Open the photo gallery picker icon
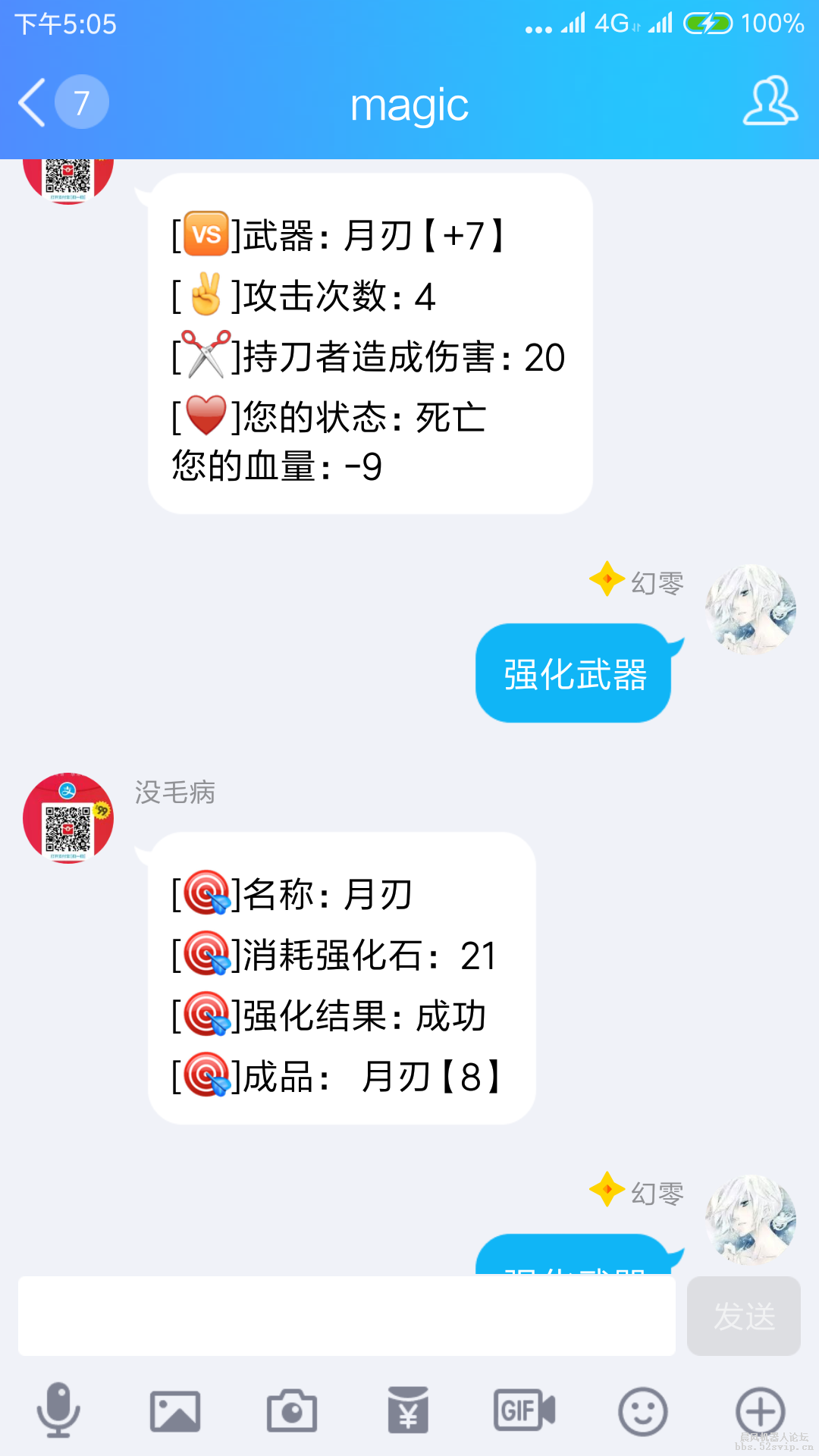 176,1409
